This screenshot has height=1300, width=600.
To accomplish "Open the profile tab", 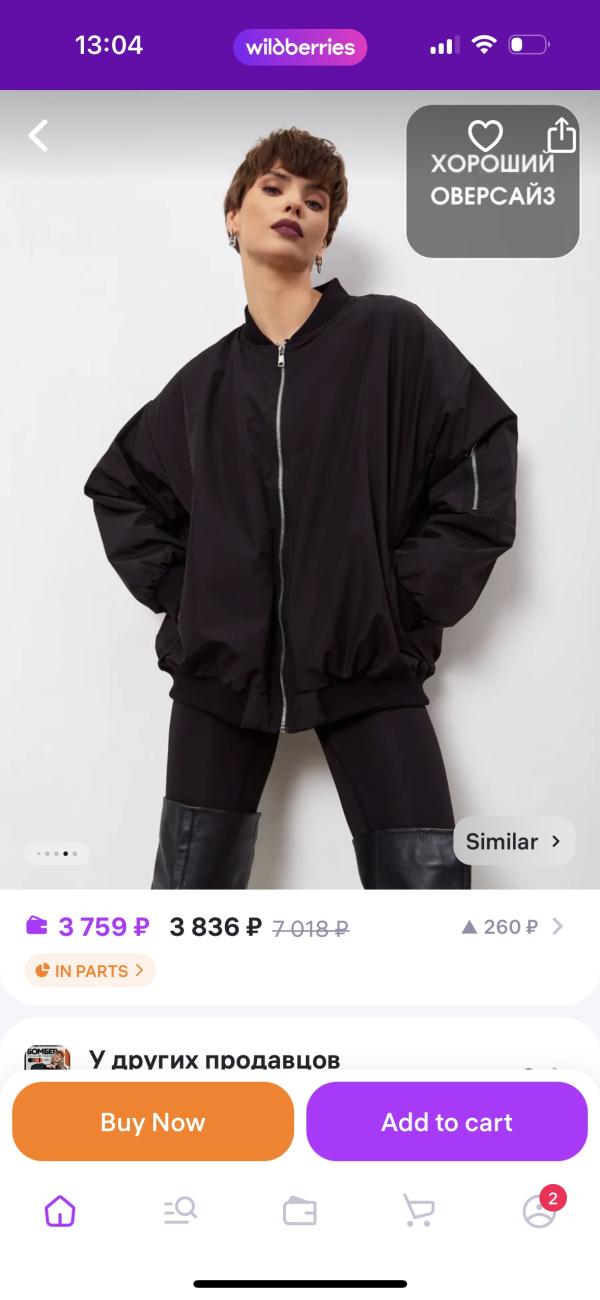I will (539, 1211).
